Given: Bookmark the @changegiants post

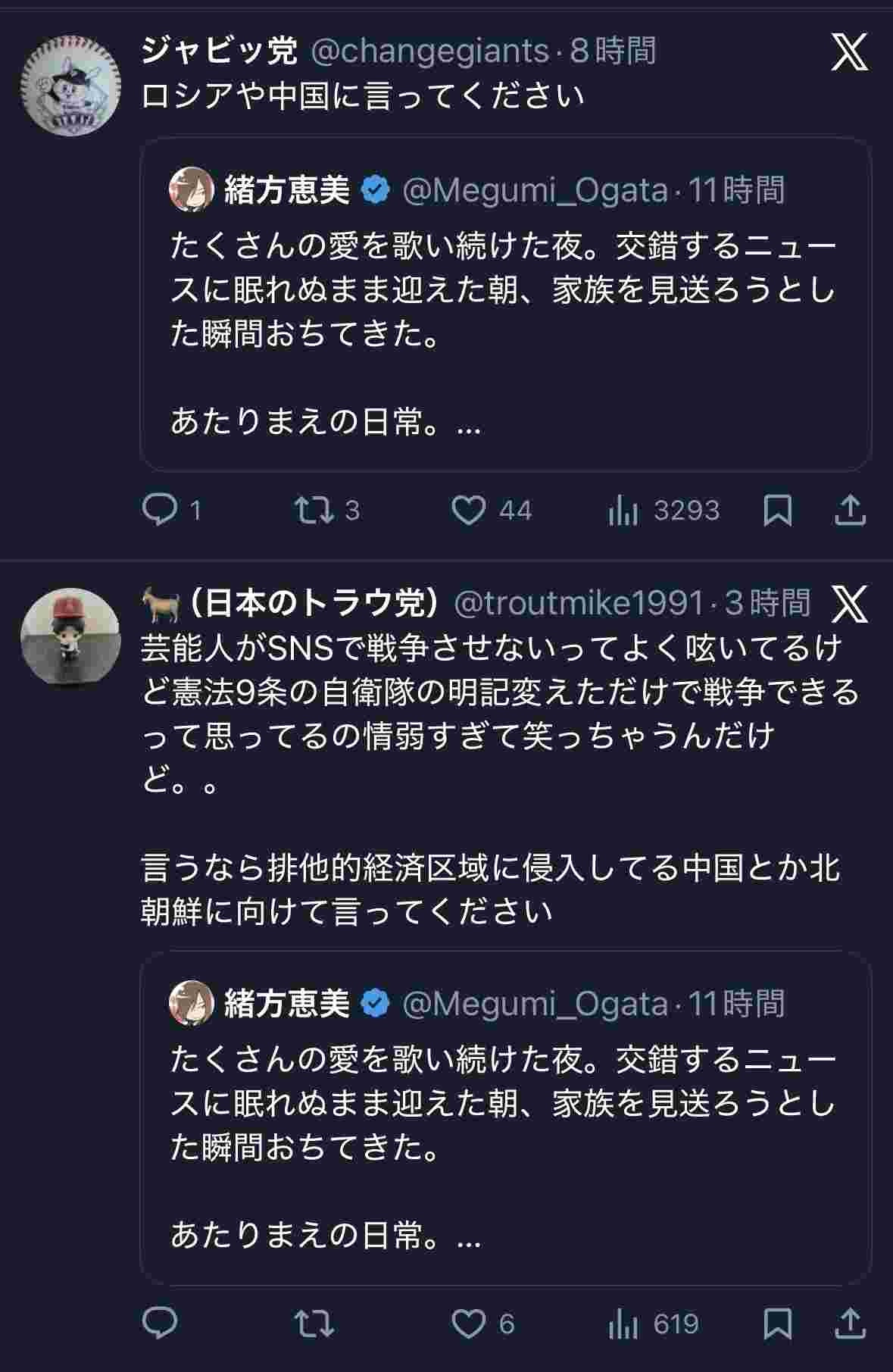Looking at the screenshot, I should [778, 511].
